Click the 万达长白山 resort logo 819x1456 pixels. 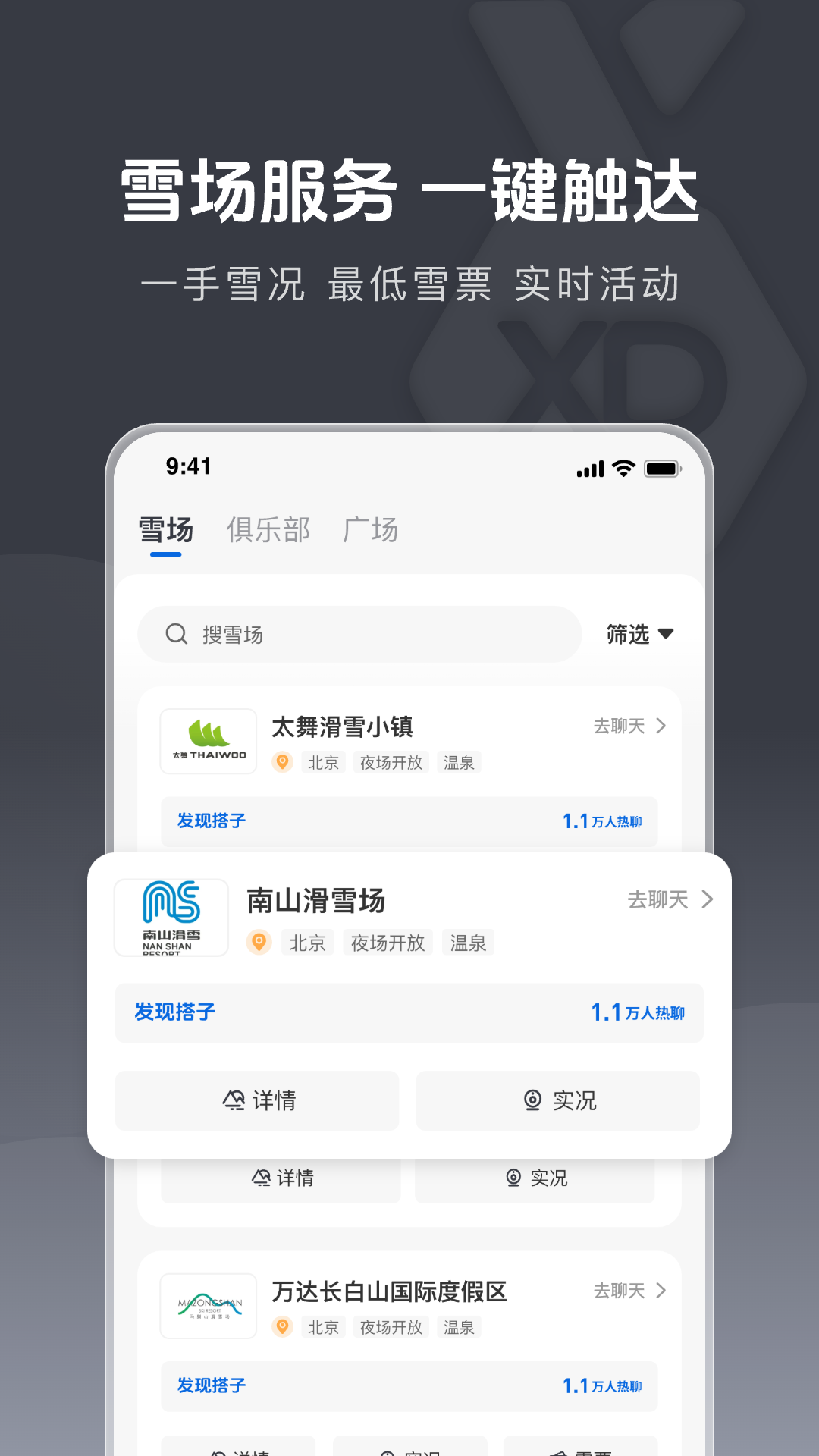(x=208, y=1306)
